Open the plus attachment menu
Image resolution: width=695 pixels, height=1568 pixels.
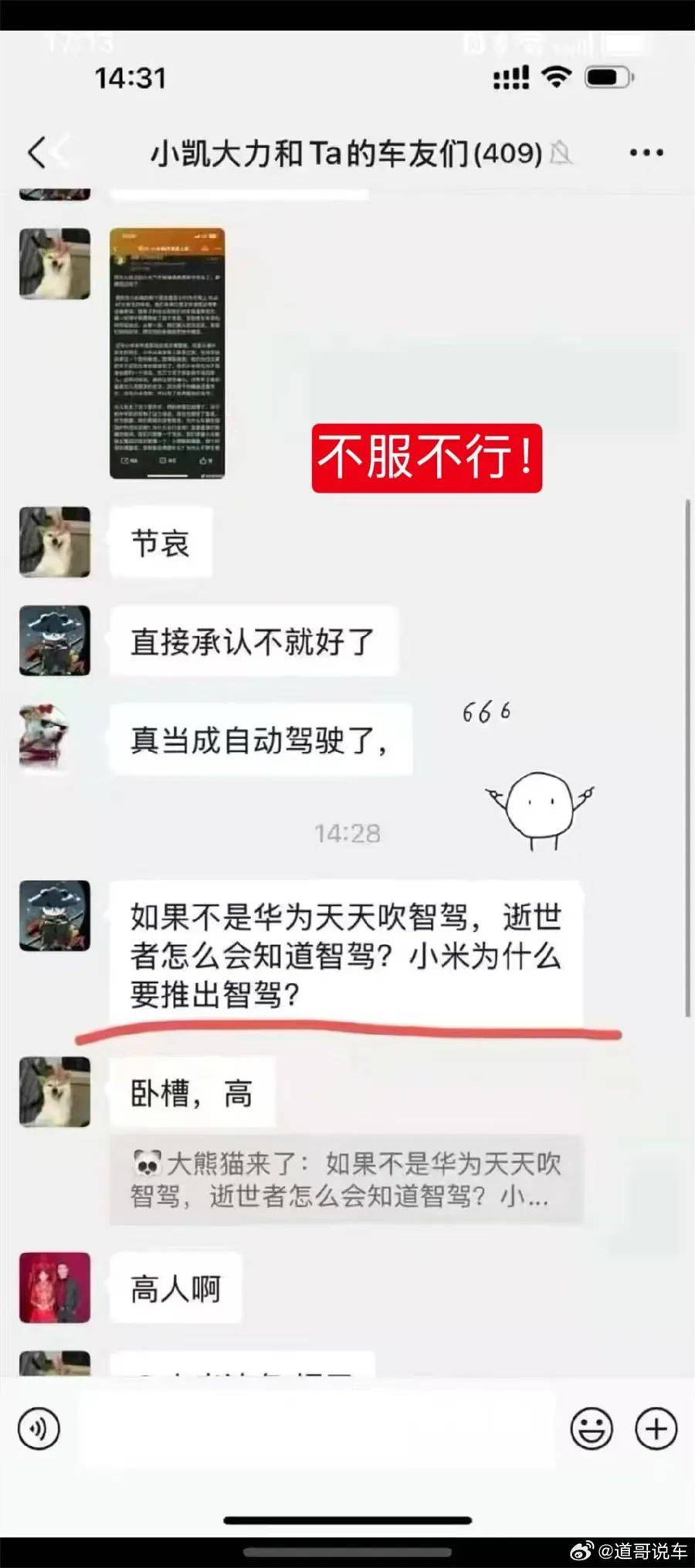tap(656, 1428)
